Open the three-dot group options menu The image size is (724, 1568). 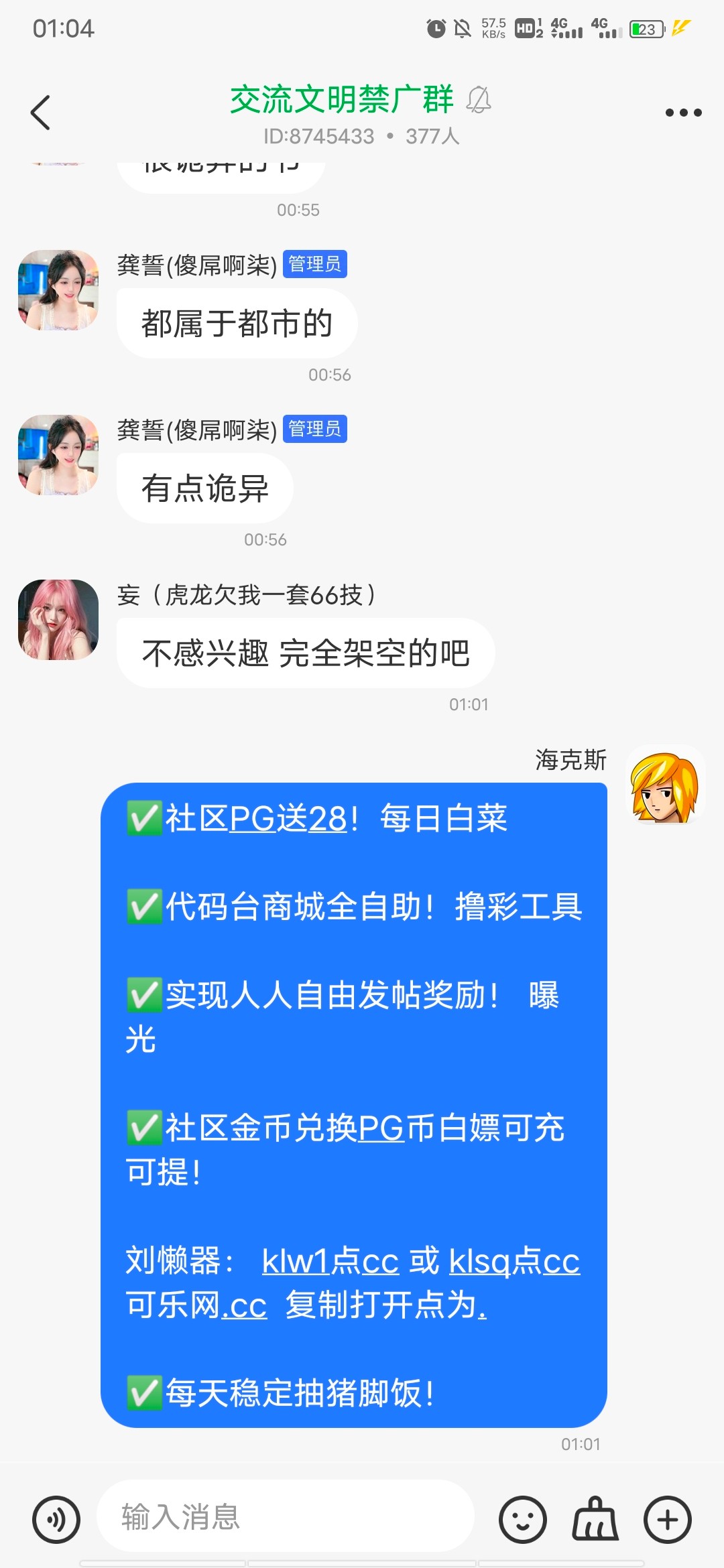point(682,113)
